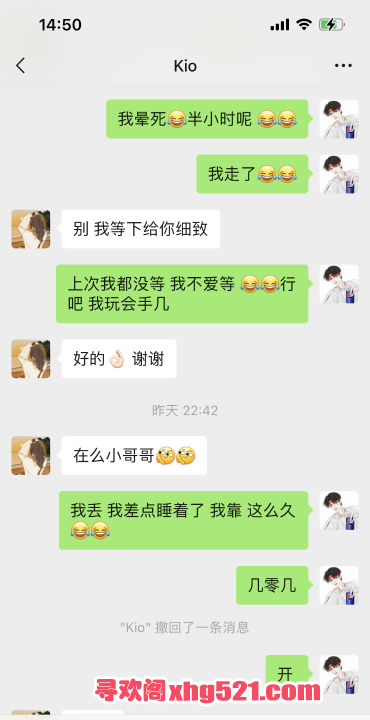Go back from the Kio chat
Screen dimensions: 370x720
click(x=20, y=66)
